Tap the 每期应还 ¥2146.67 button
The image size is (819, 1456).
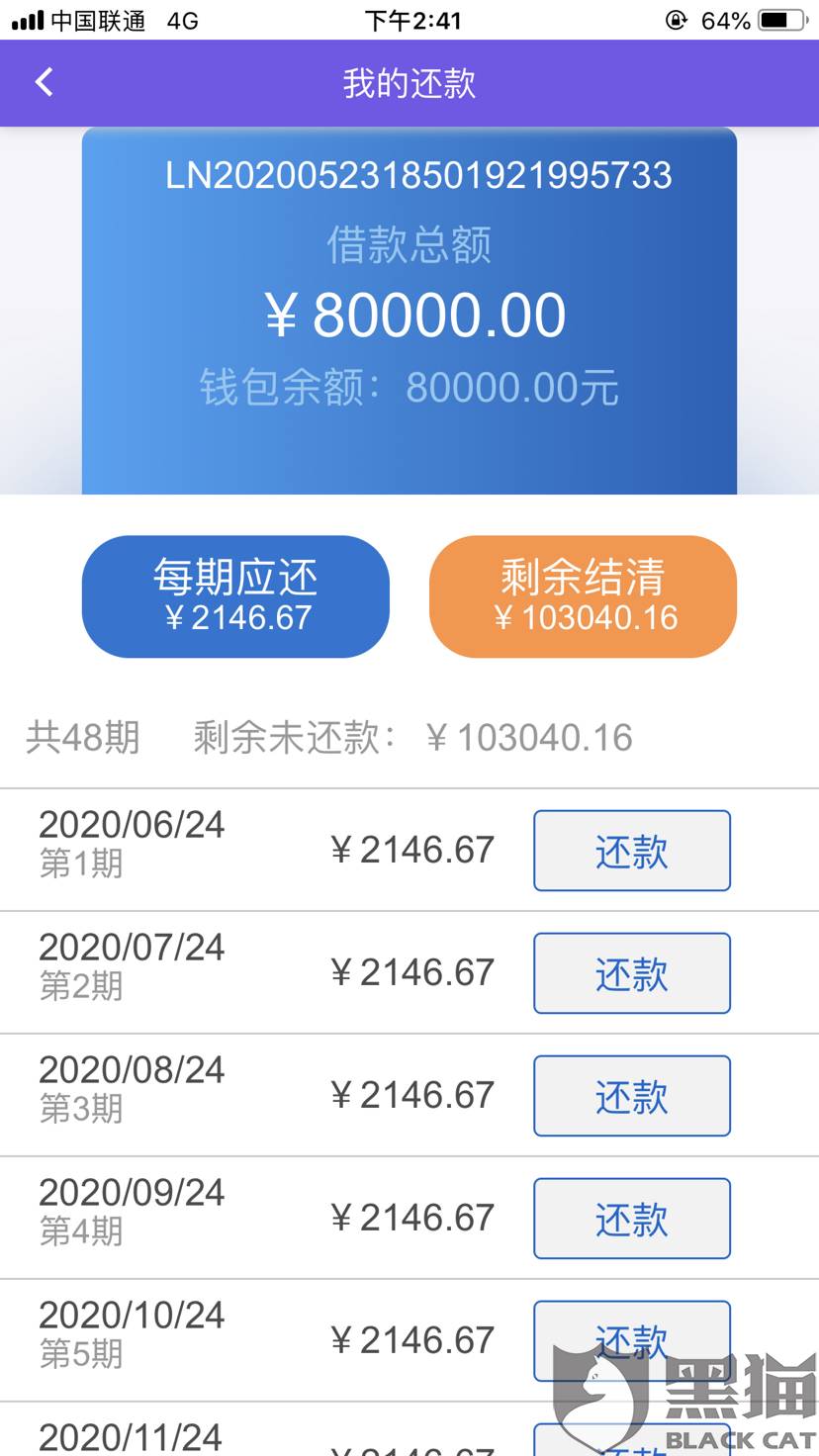click(235, 596)
